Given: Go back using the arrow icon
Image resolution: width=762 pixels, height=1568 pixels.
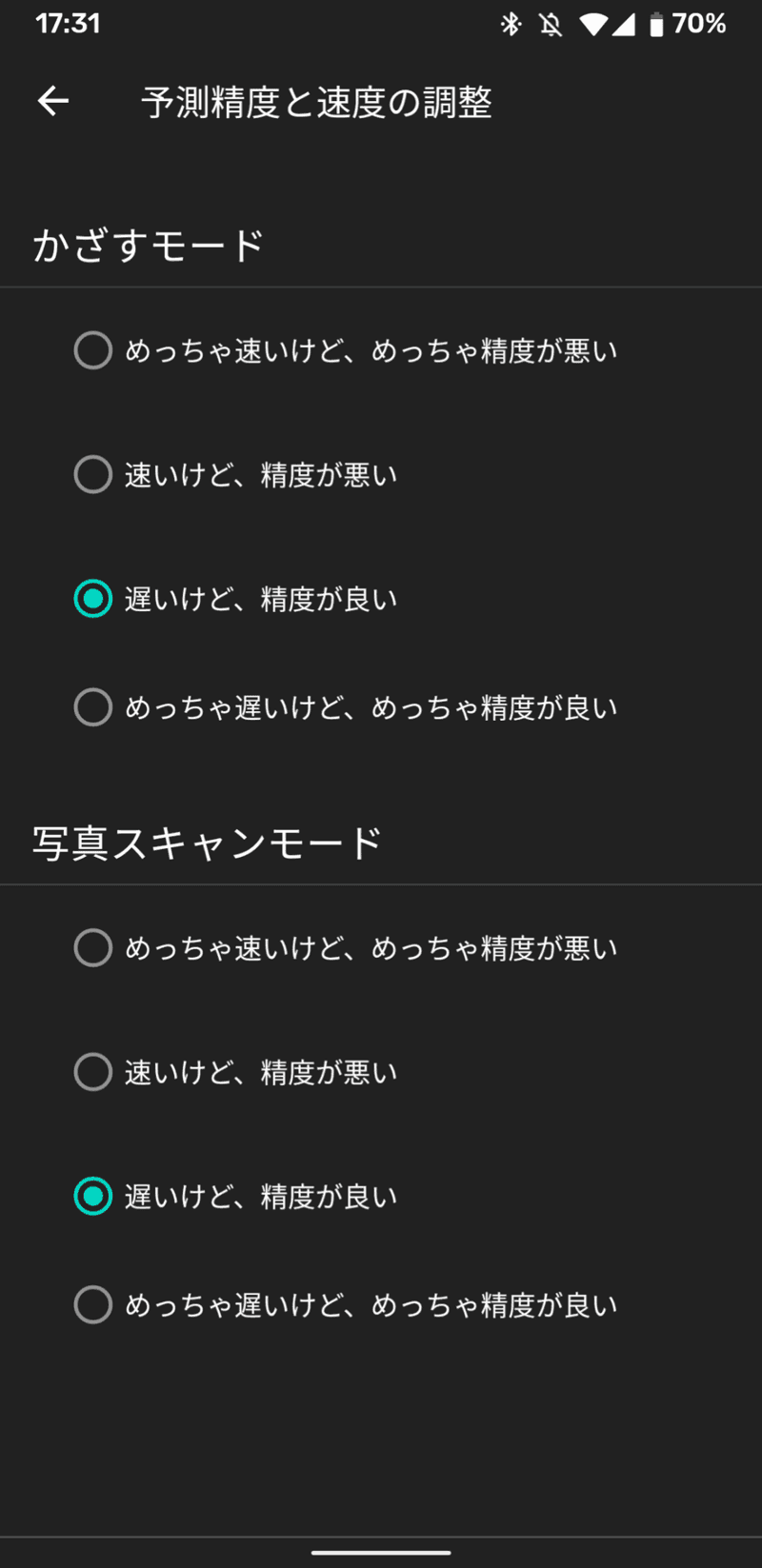Looking at the screenshot, I should 53,101.
